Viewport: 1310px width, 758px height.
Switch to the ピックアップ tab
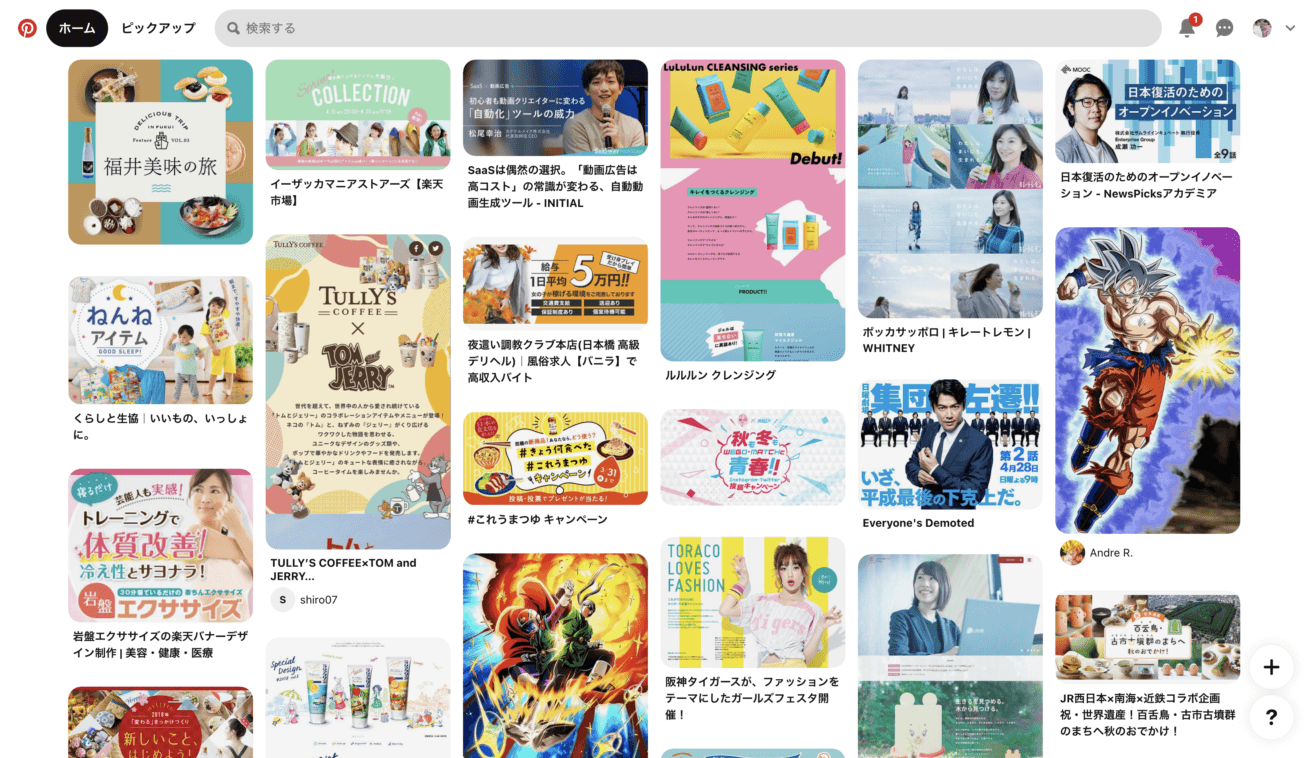[x=158, y=28]
